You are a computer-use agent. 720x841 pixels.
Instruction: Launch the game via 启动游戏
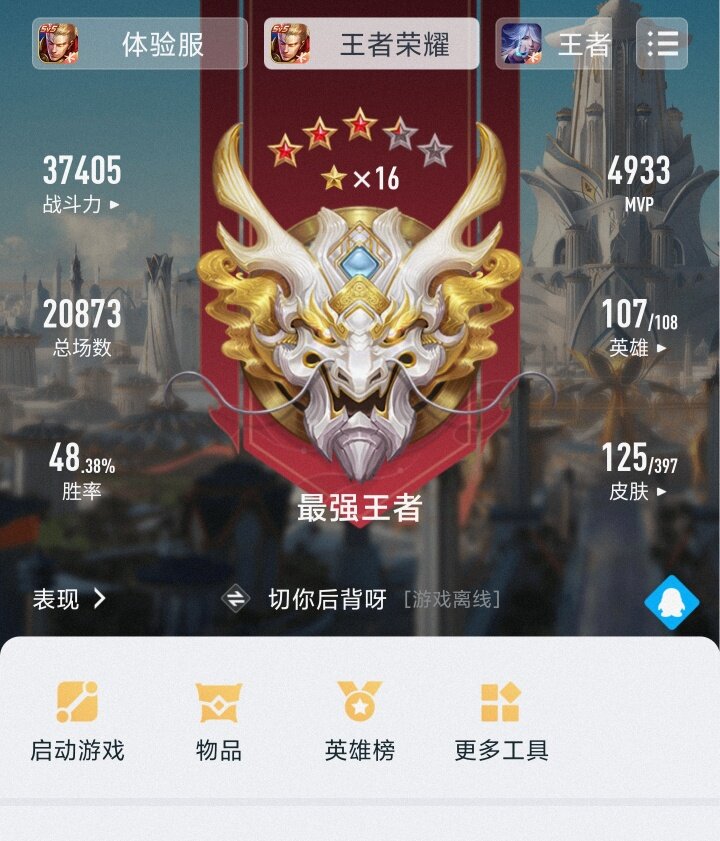click(x=77, y=721)
